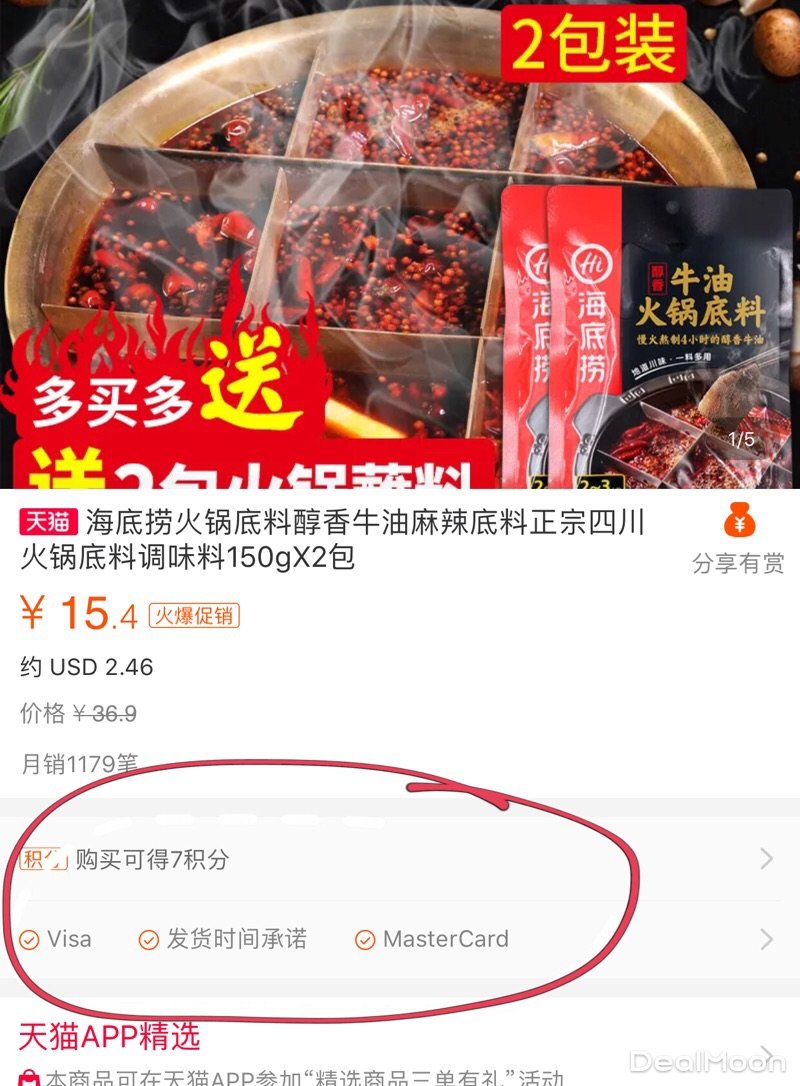Expand the Visa and MasterCard service guarantees row
Viewport: 800px width, 1086px height.
pyautogui.click(x=400, y=939)
